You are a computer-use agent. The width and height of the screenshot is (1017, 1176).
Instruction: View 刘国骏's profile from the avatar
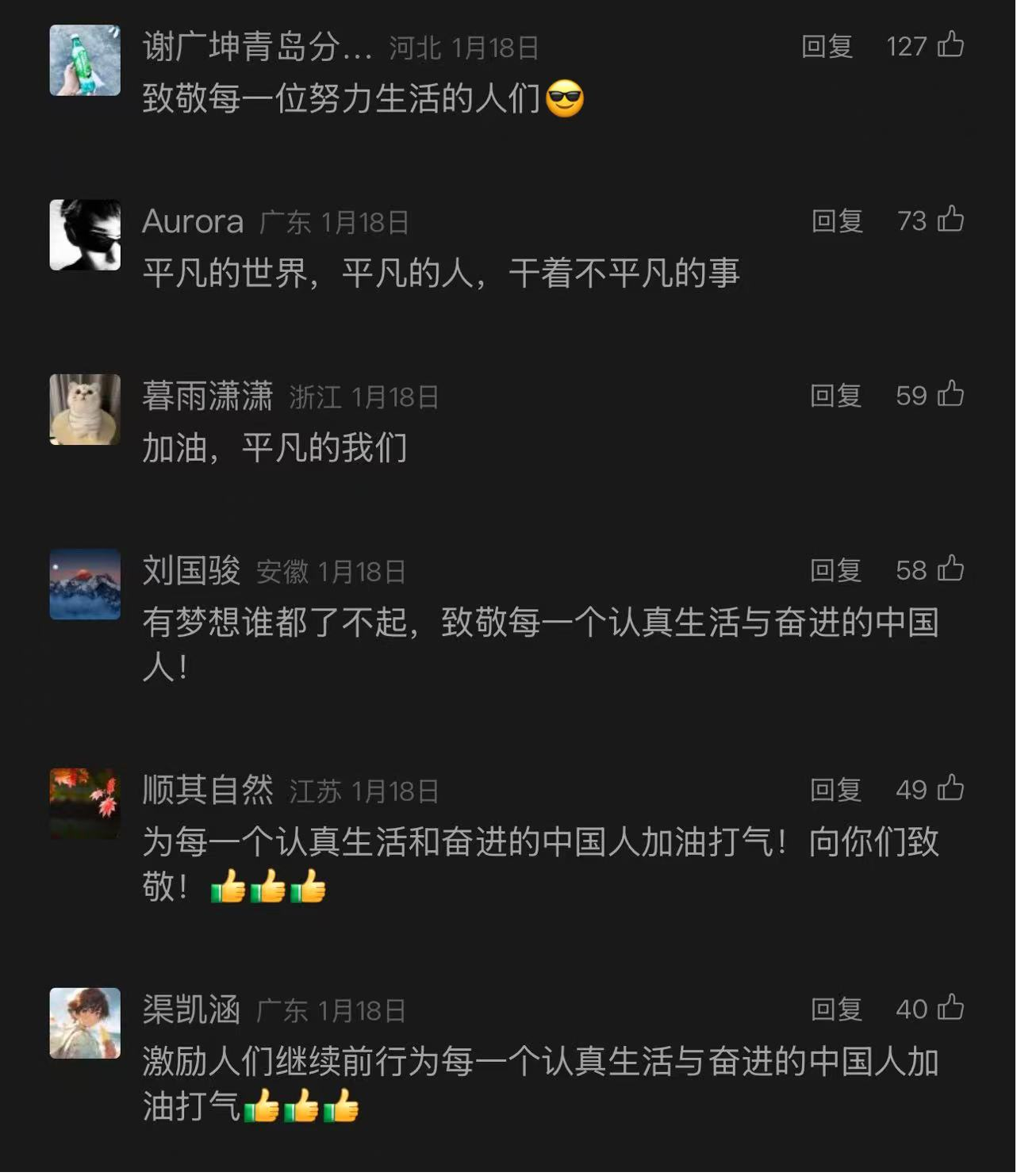(x=85, y=584)
